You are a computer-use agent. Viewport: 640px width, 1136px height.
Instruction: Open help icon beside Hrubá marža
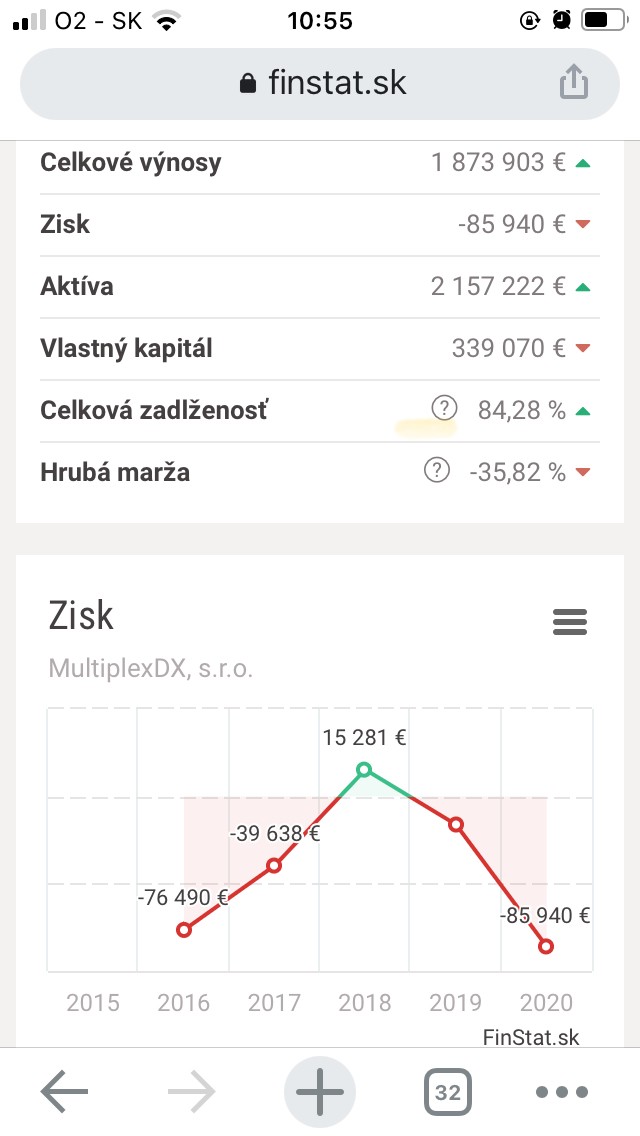coord(437,471)
